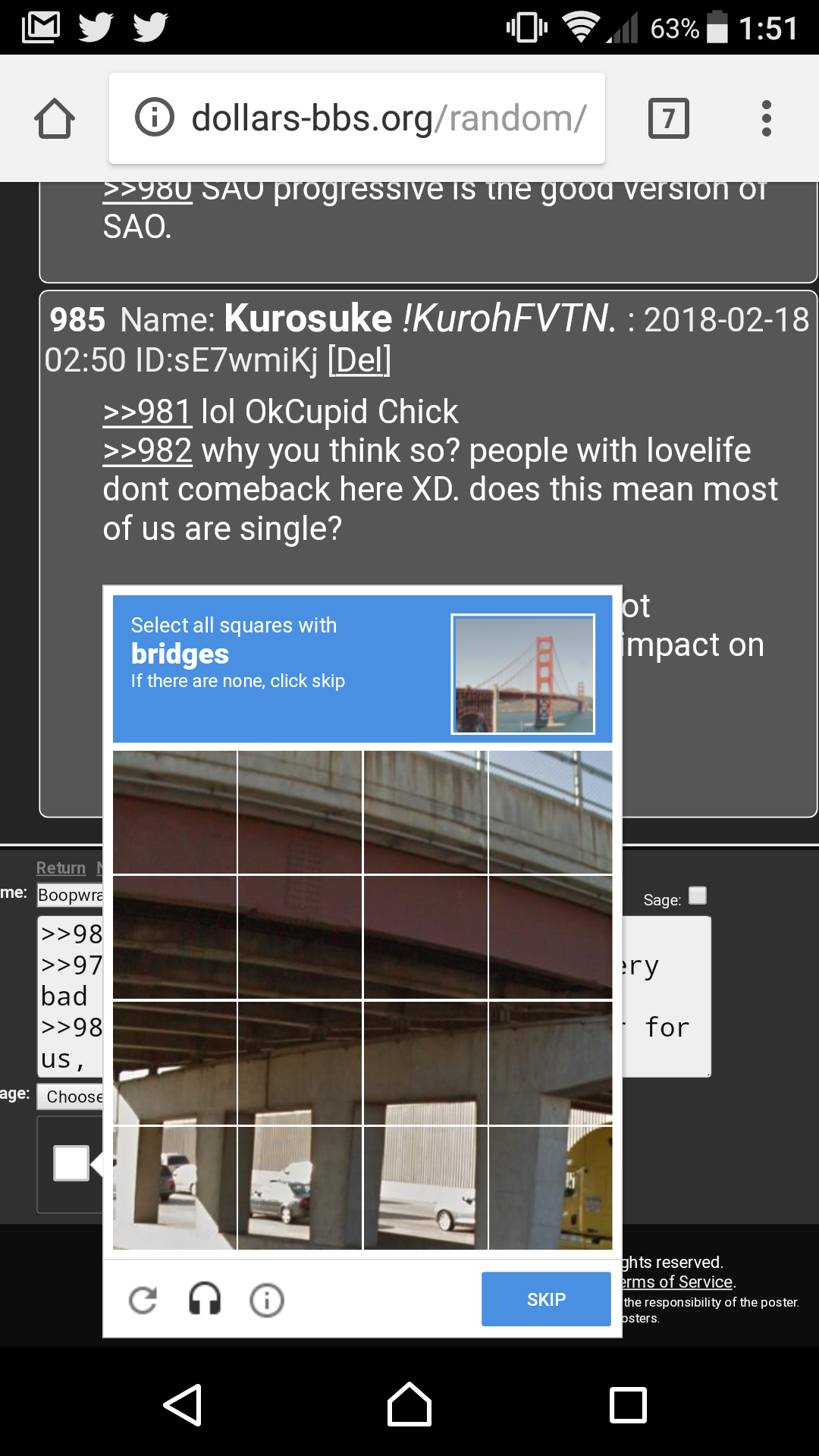
Task: Tick the reCAPTCHA checkbox
Action: (x=71, y=1163)
